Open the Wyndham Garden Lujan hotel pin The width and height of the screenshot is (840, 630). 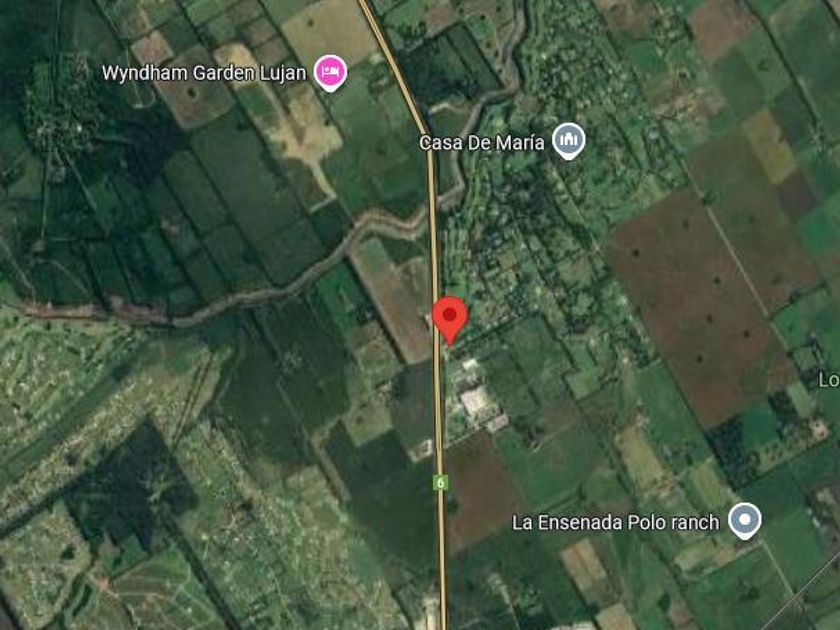coord(330,73)
